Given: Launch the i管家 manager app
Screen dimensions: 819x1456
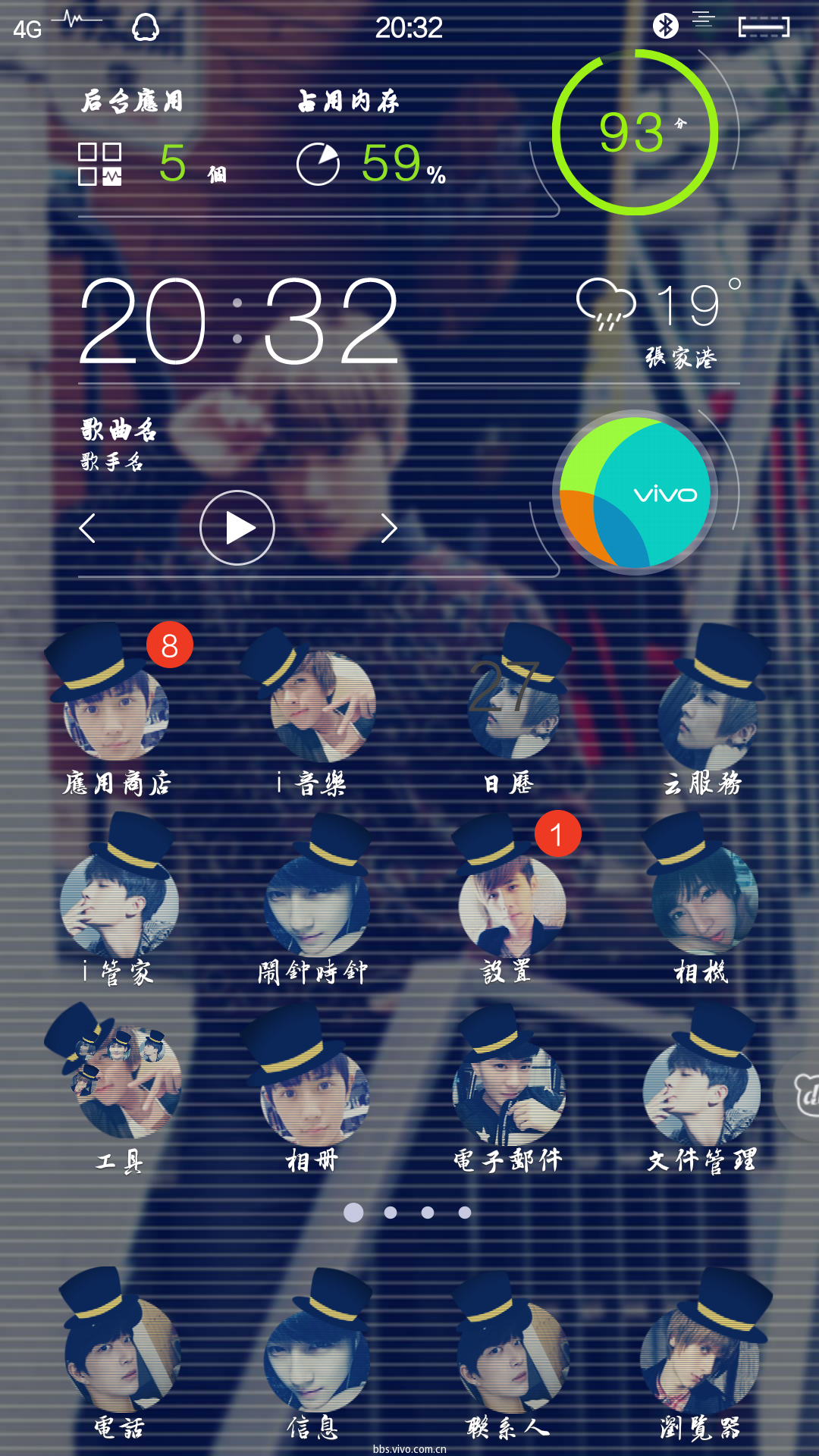Looking at the screenshot, I should [x=118, y=895].
